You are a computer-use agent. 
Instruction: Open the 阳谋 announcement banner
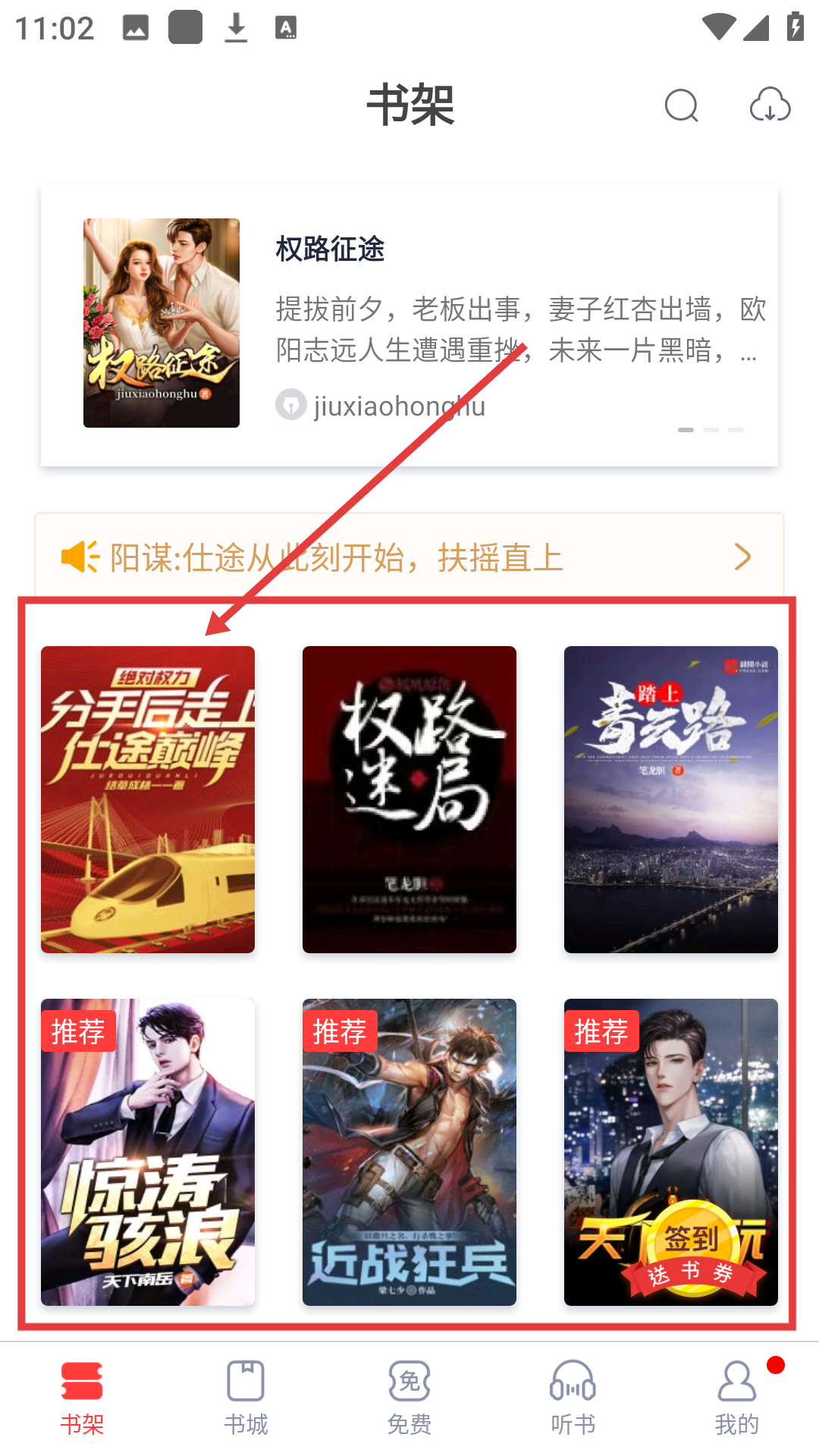click(x=409, y=557)
